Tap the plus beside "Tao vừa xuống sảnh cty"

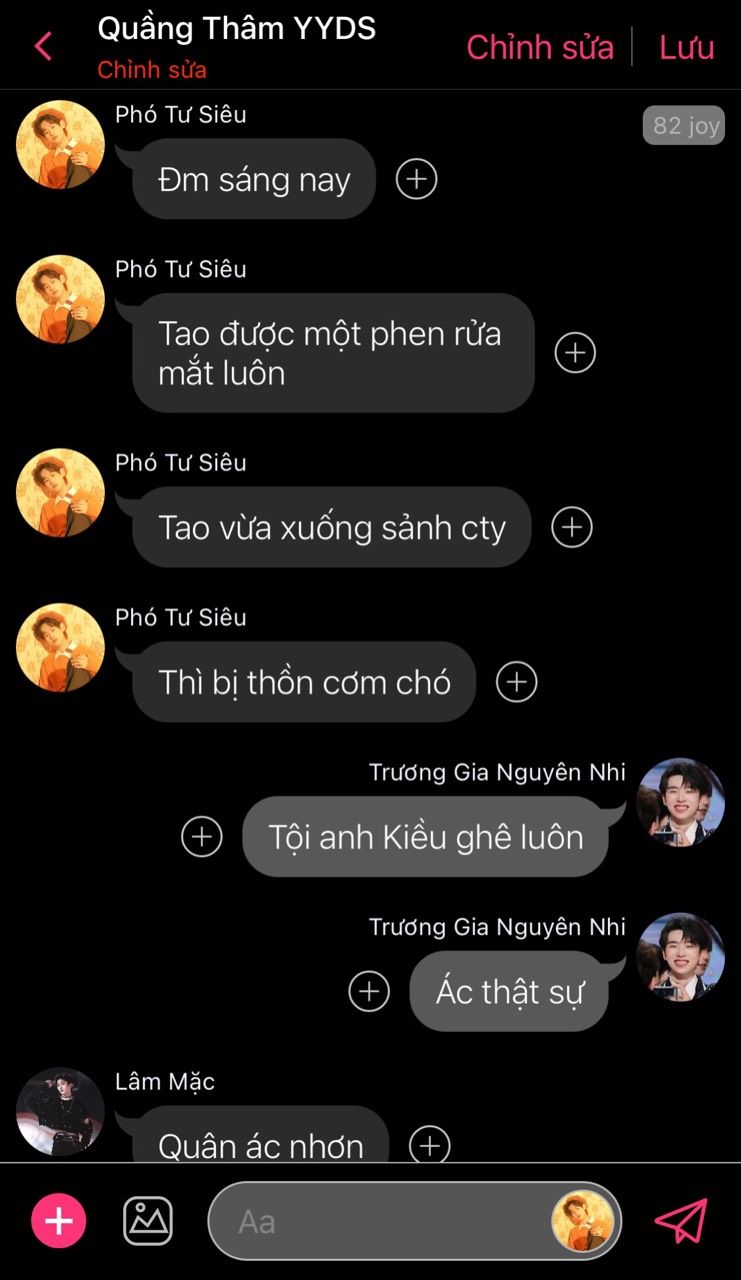click(572, 527)
